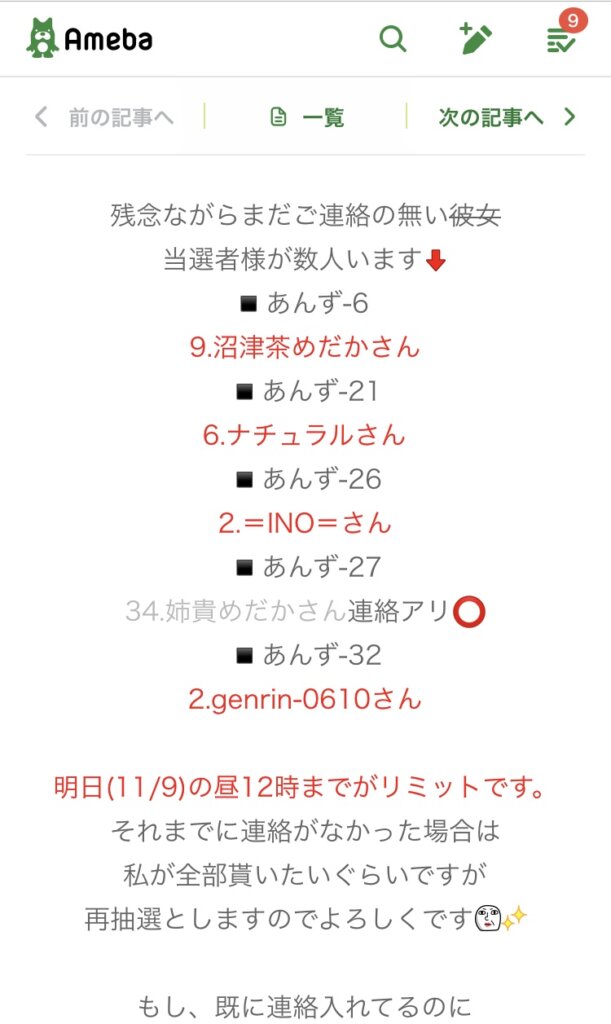Open the article list (一覧)

coord(307,118)
